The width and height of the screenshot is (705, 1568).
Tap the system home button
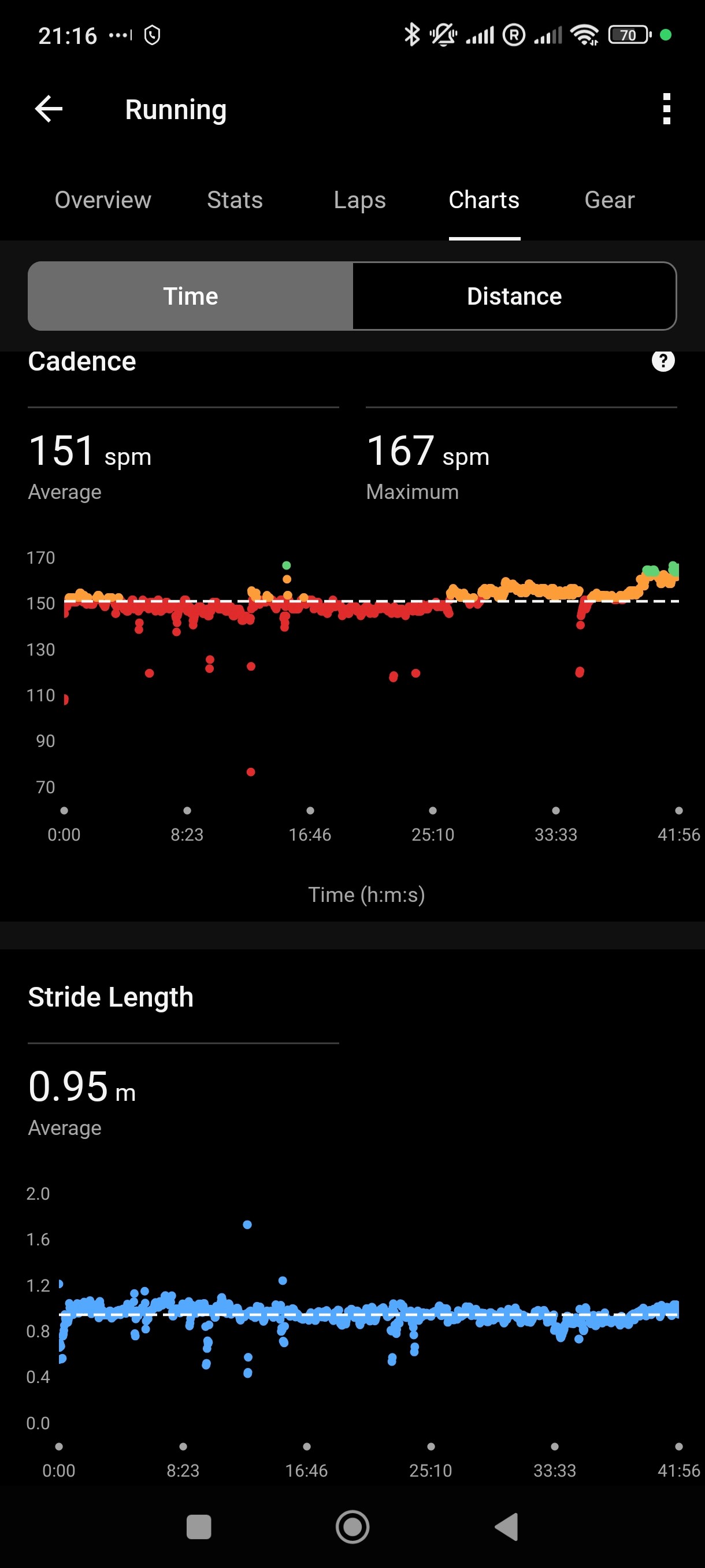352,1526
